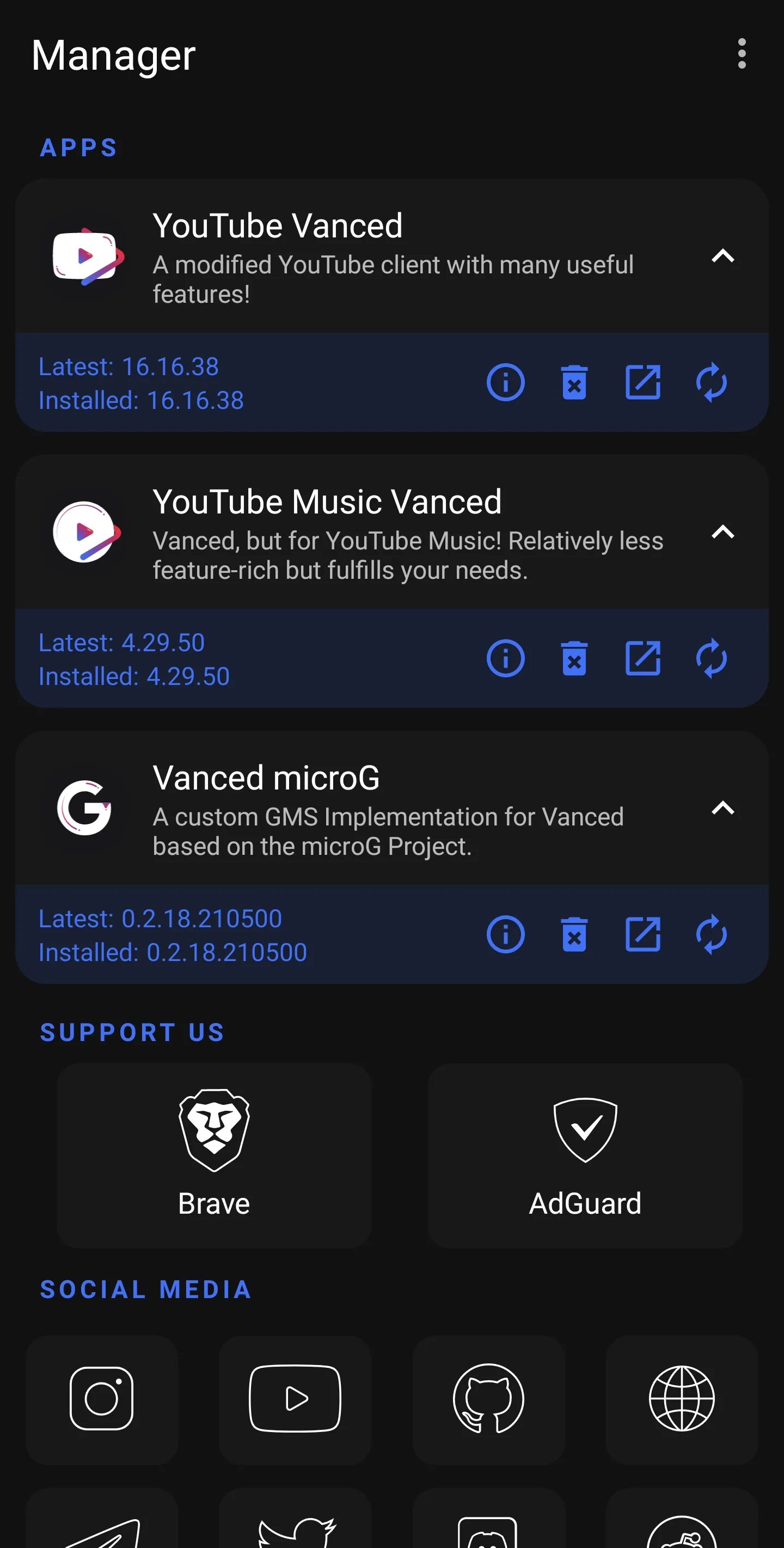784x1548 pixels.
Task: Reinstall YouTube Music Vanced
Action: [711, 658]
